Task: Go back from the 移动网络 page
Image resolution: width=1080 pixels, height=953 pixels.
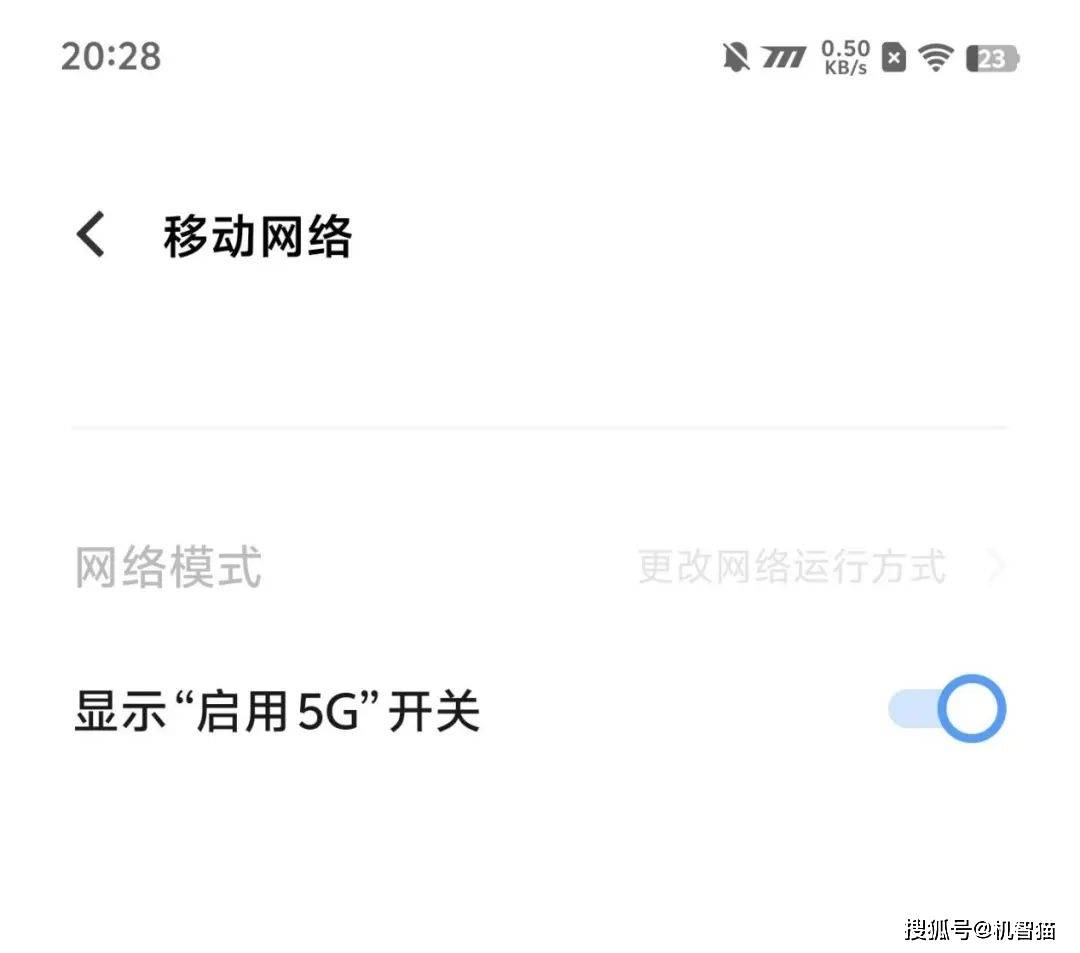Action: [91, 236]
